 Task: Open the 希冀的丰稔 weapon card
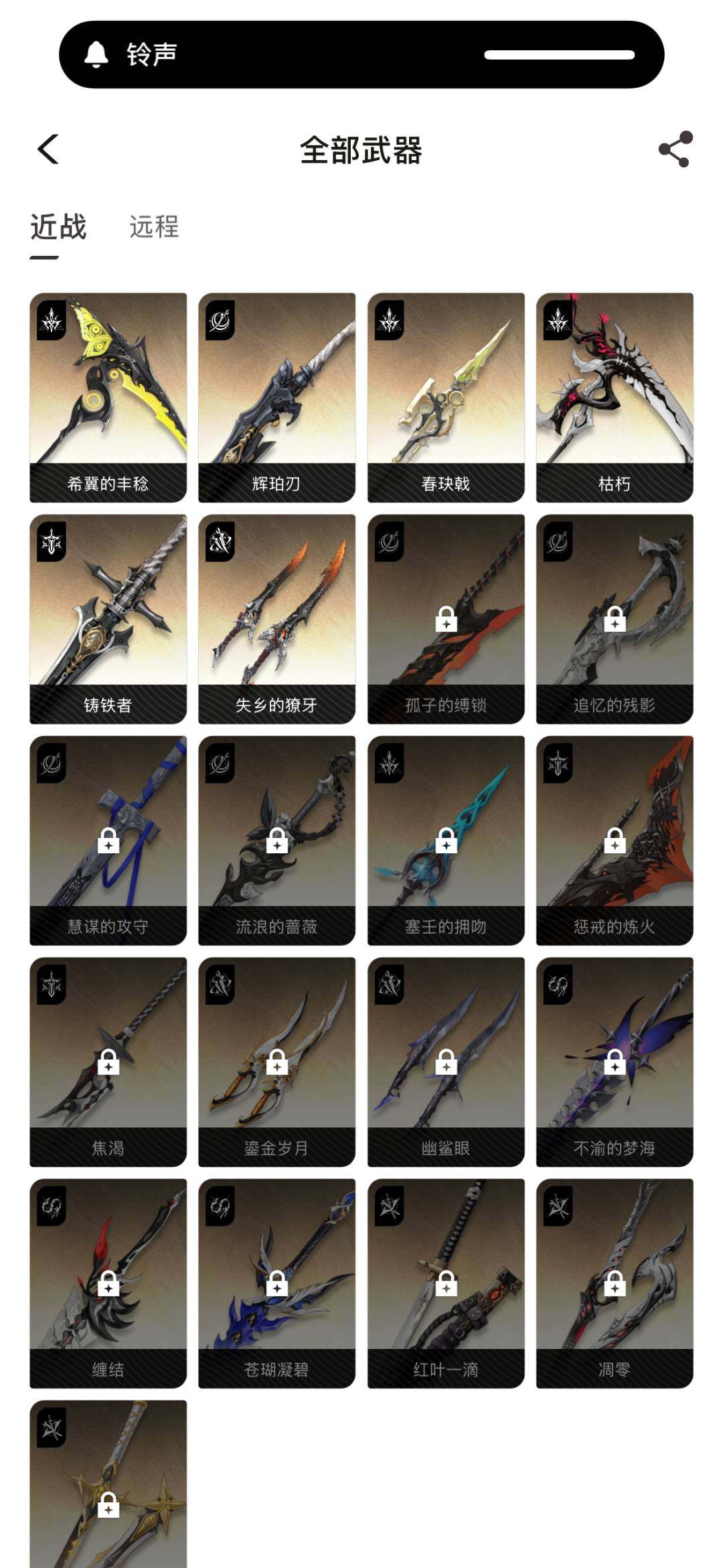(x=108, y=397)
